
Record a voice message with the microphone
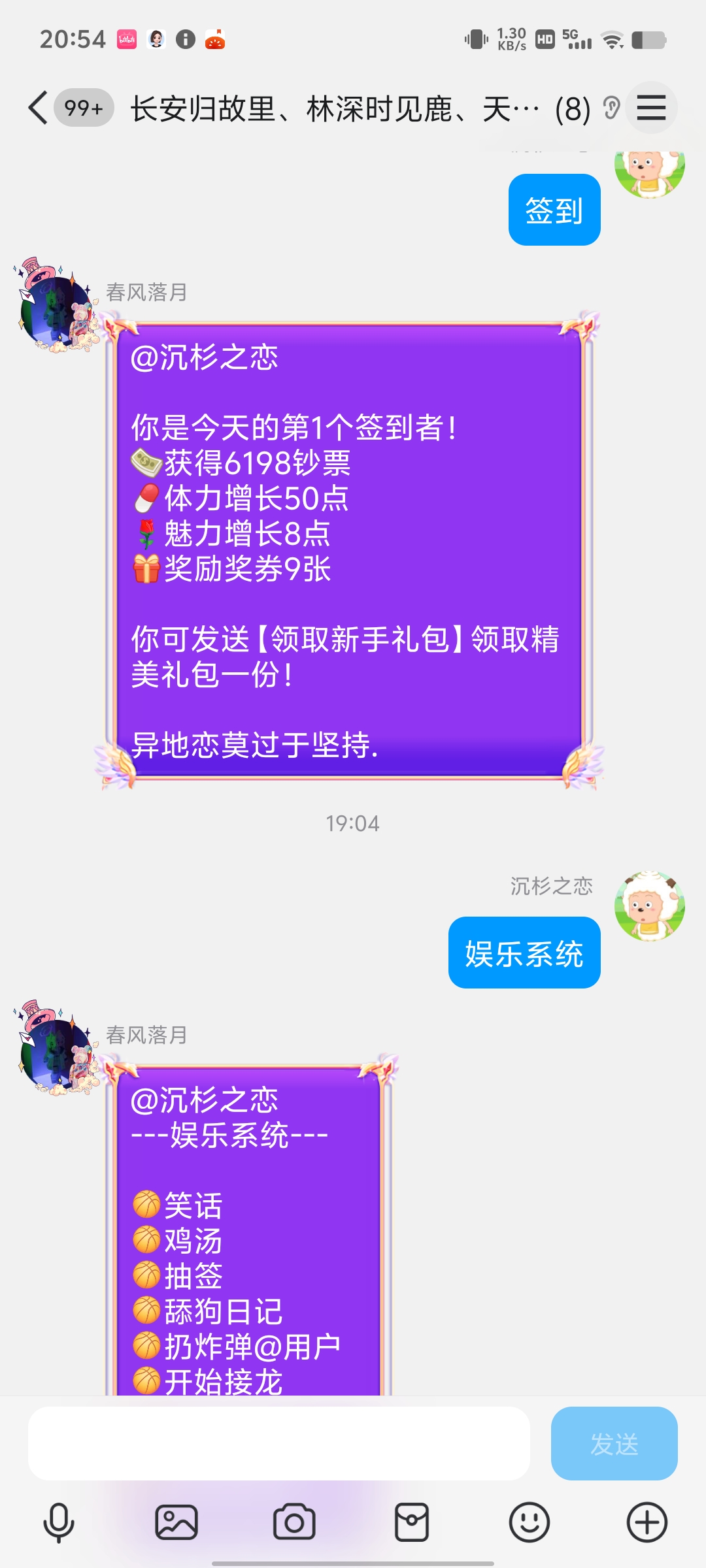[59, 1522]
